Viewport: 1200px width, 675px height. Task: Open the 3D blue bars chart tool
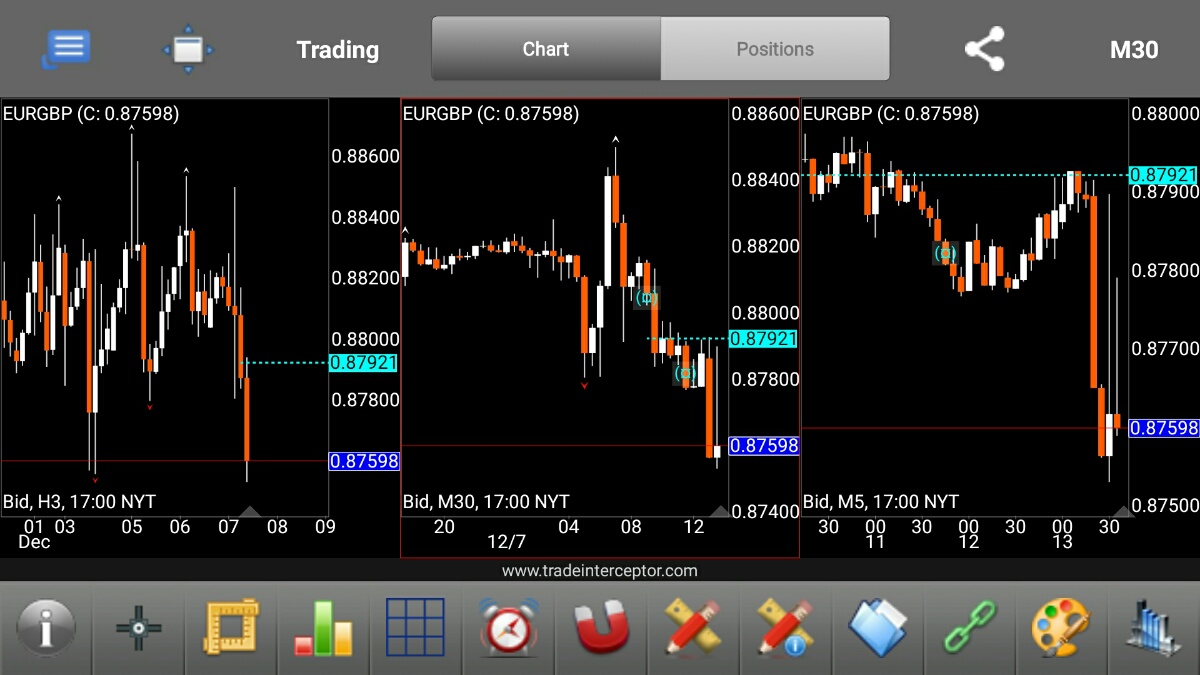[1153, 629]
